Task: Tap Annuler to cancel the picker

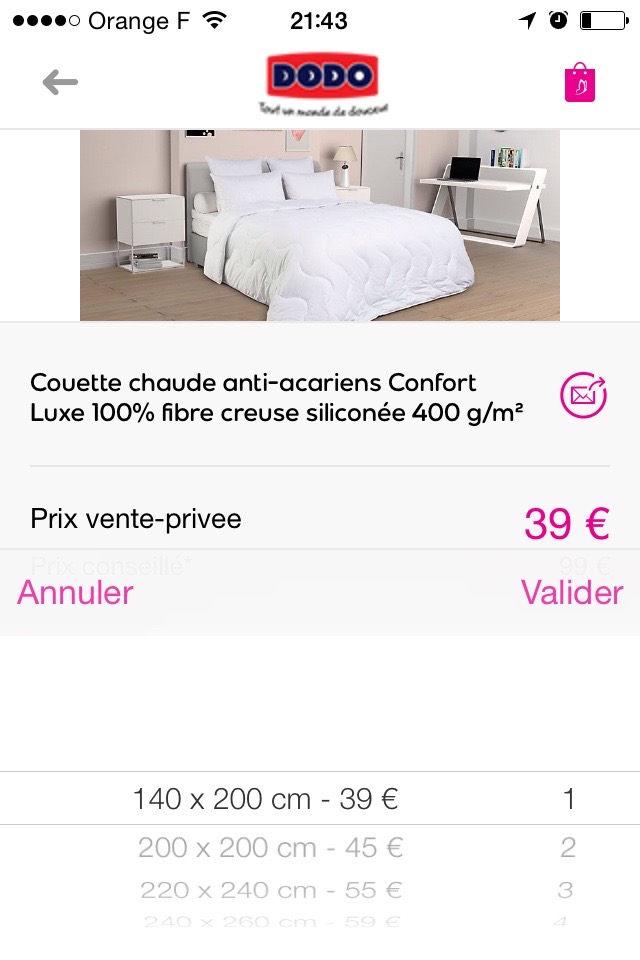Action: (75, 592)
